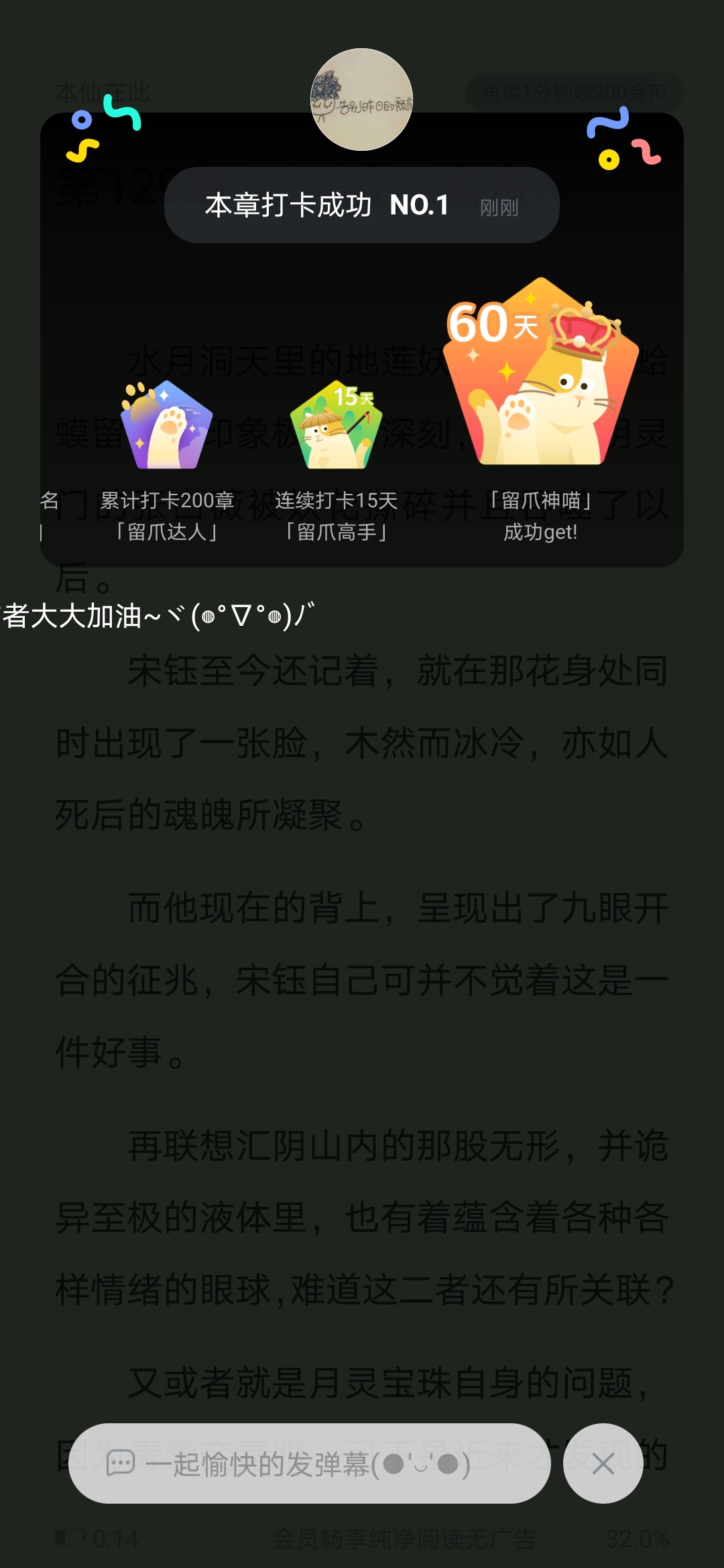Open the user avatar at the top
The image size is (724, 1568).
(x=361, y=100)
